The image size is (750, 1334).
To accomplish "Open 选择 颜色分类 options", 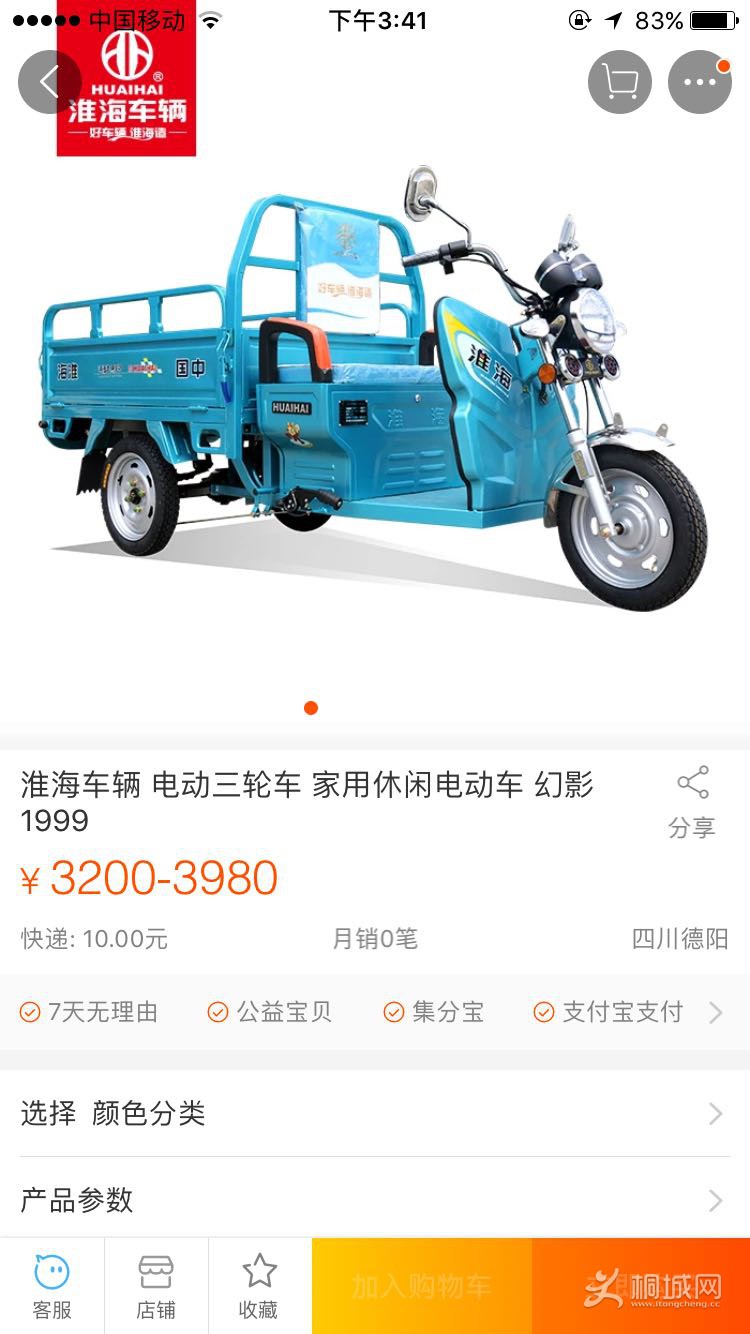I will point(375,1113).
